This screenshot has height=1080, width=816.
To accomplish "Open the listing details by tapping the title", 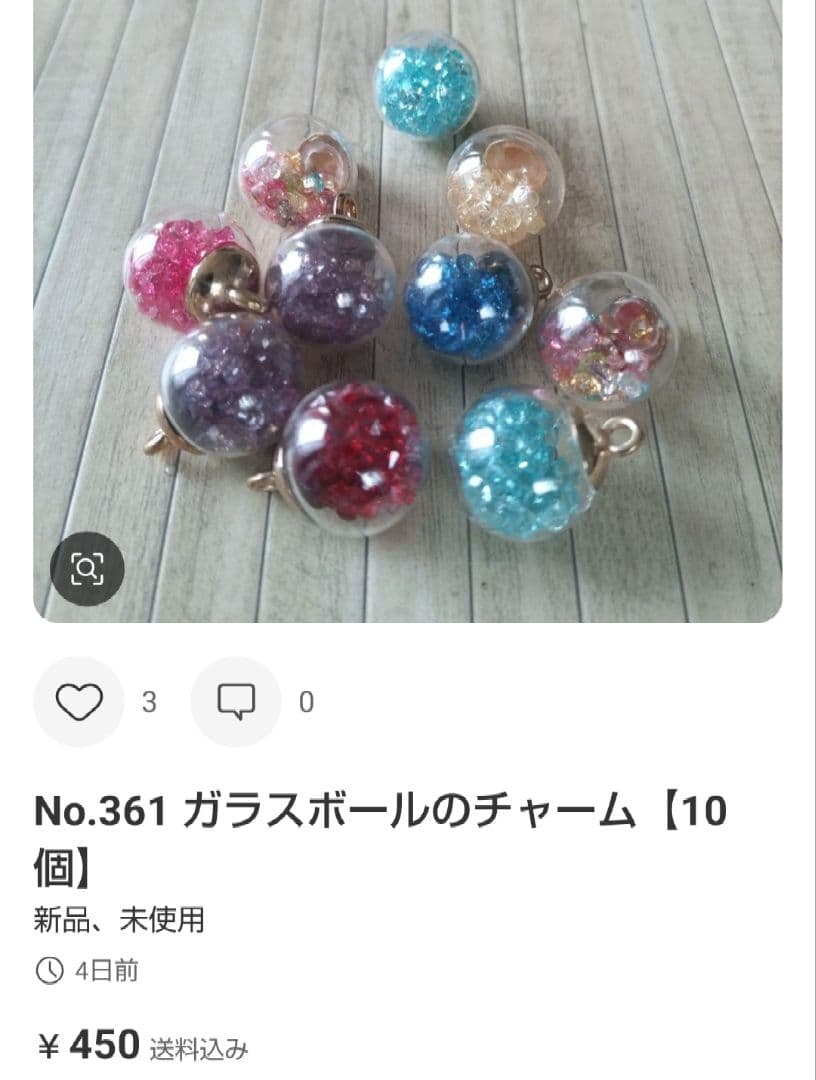I will 380,815.
